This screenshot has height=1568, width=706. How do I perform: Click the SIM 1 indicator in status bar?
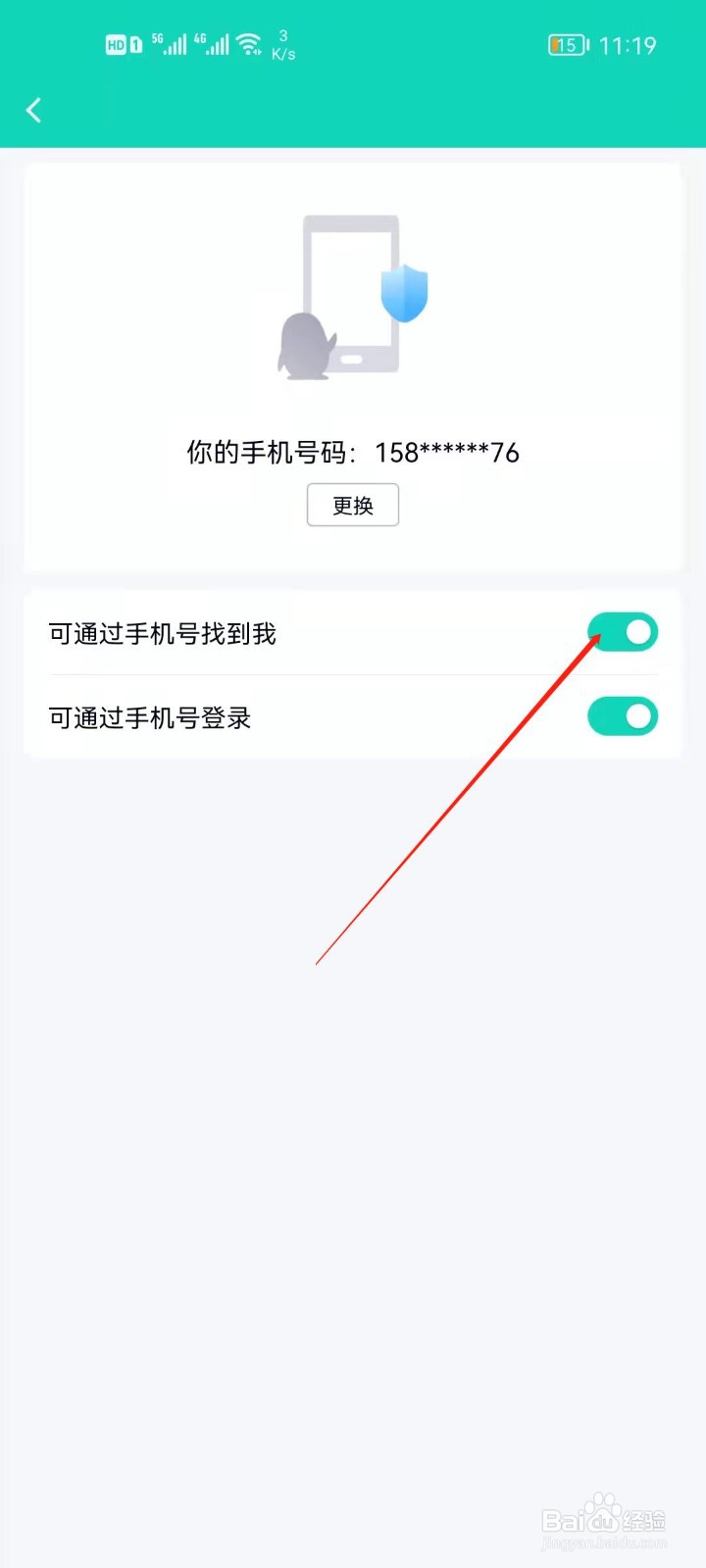136,44
